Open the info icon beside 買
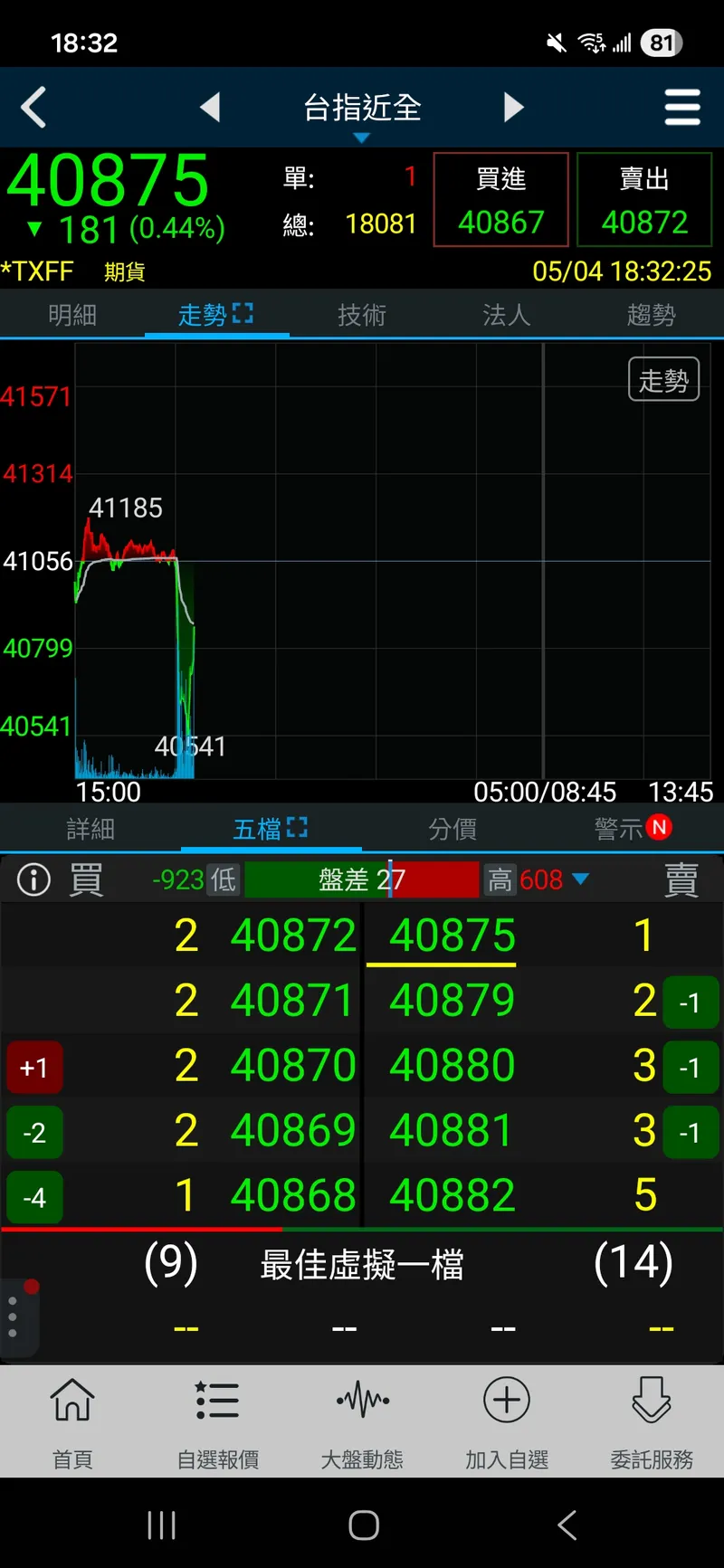 (34, 879)
